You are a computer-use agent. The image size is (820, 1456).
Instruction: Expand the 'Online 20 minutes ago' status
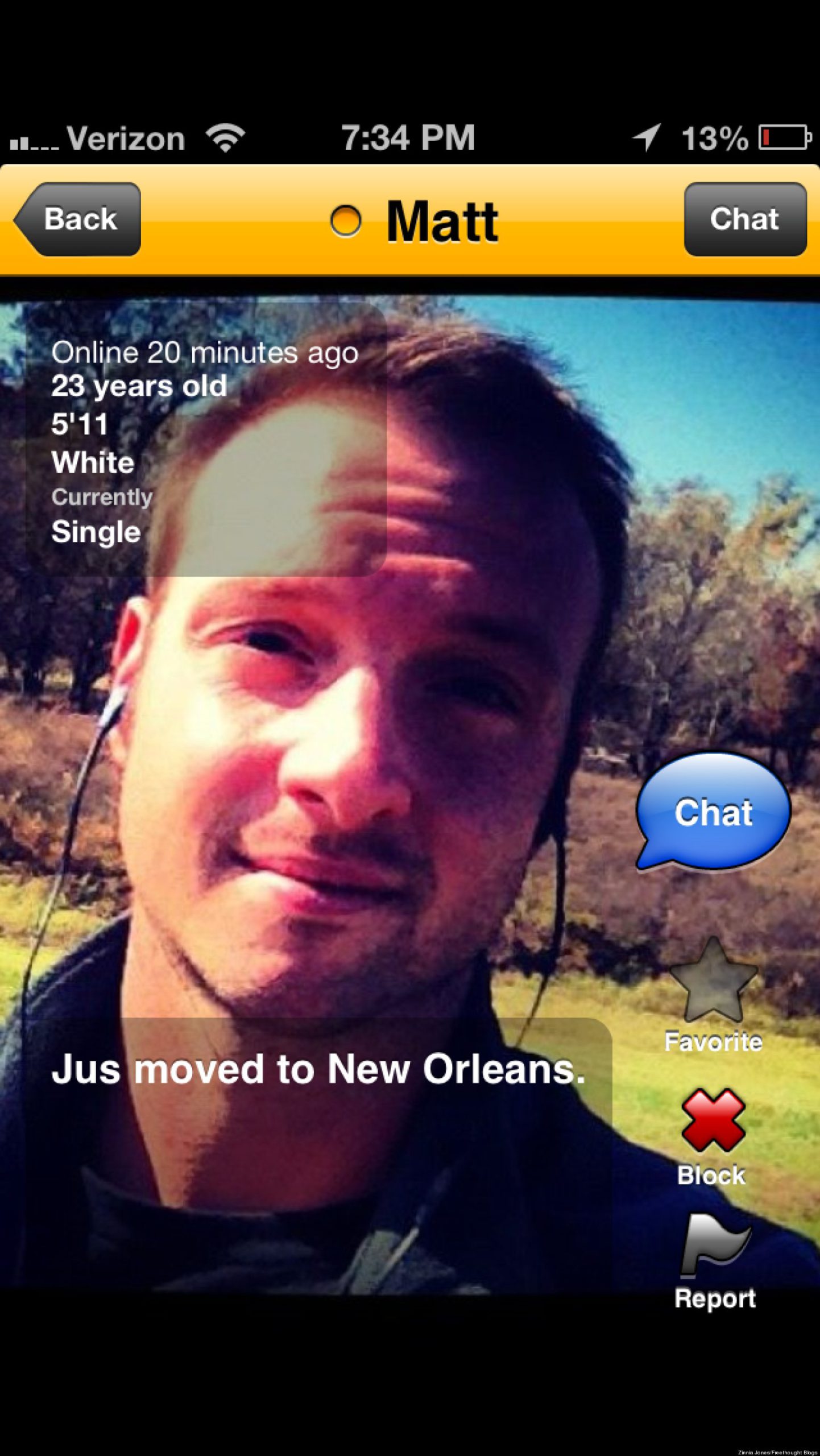205,353
